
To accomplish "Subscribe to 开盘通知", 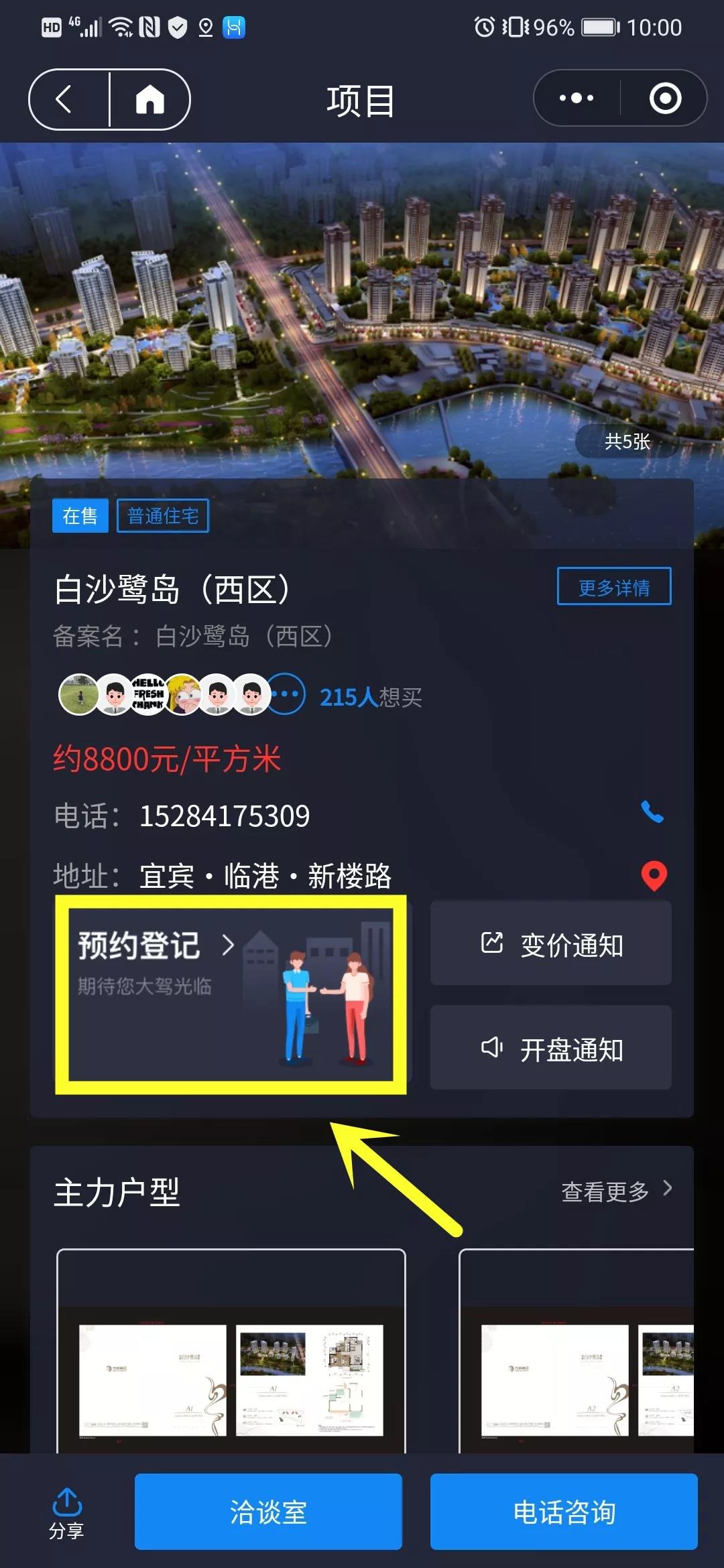I will (x=551, y=1048).
